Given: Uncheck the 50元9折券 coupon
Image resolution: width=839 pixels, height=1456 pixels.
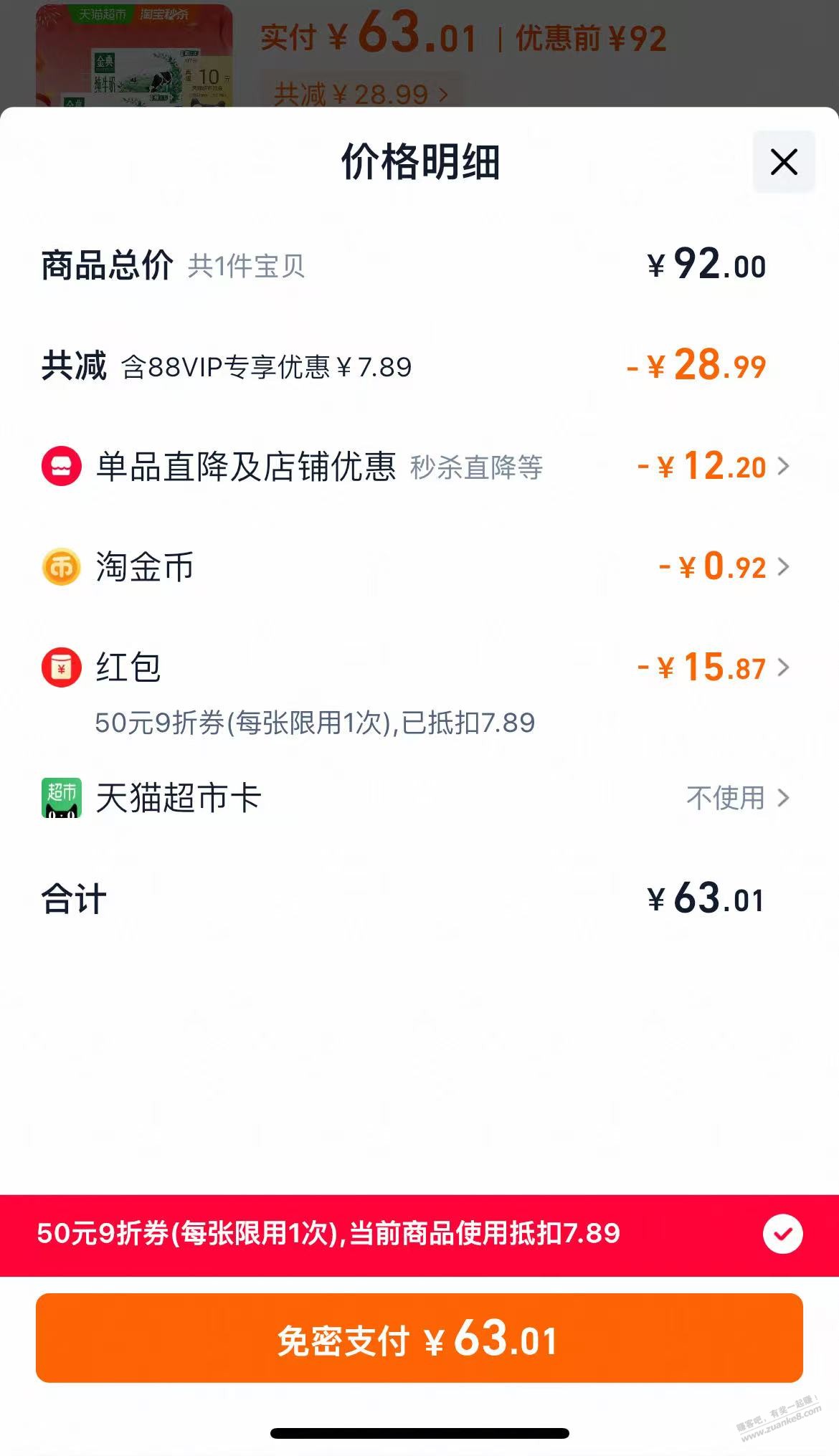Looking at the screenshot, I should coord(782,1234).
